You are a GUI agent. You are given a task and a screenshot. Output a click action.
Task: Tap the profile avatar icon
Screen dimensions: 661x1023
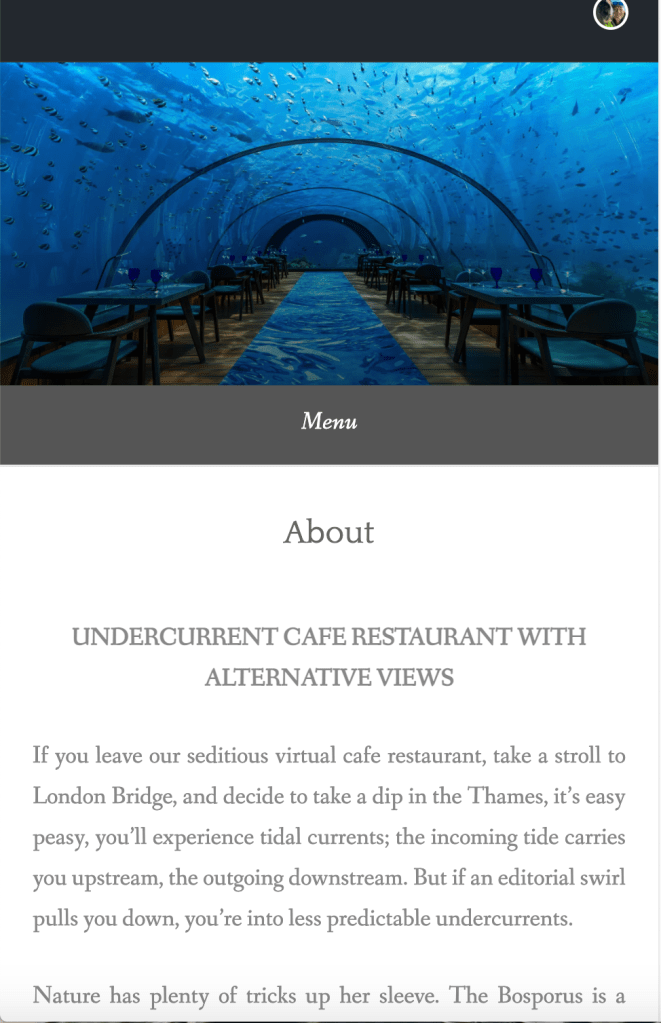[x=610, y=13]
